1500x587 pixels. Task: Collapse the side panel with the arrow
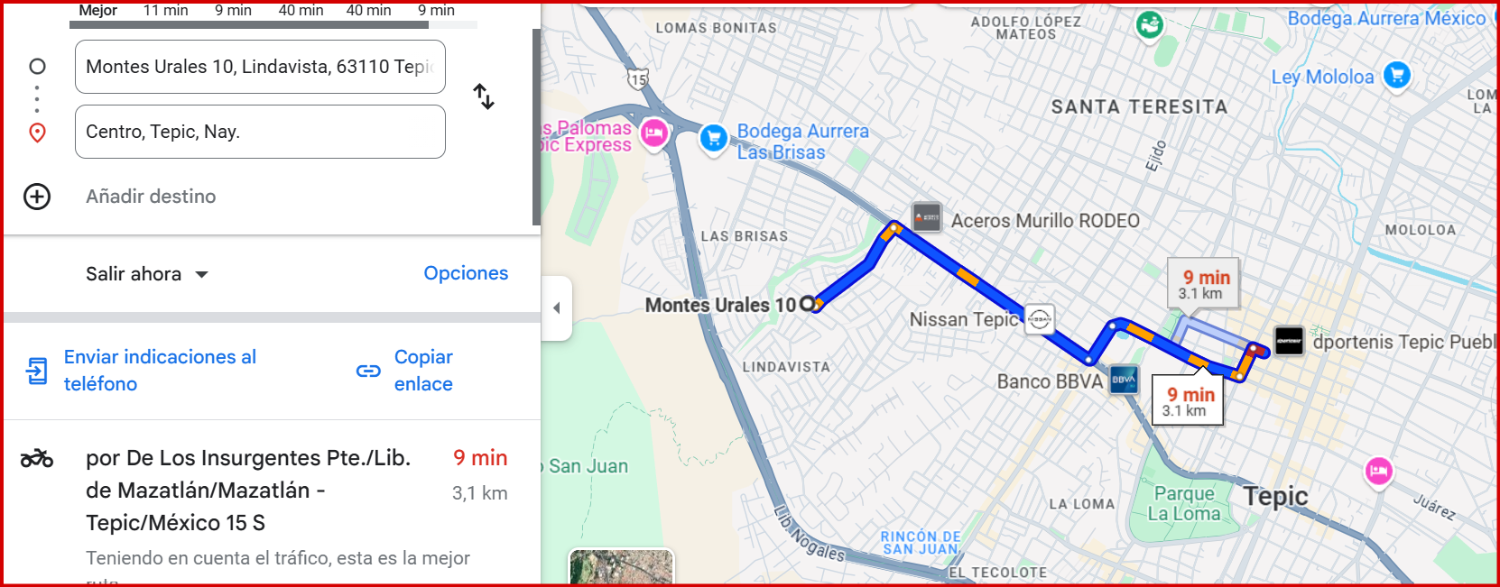(x=557, y=308)
